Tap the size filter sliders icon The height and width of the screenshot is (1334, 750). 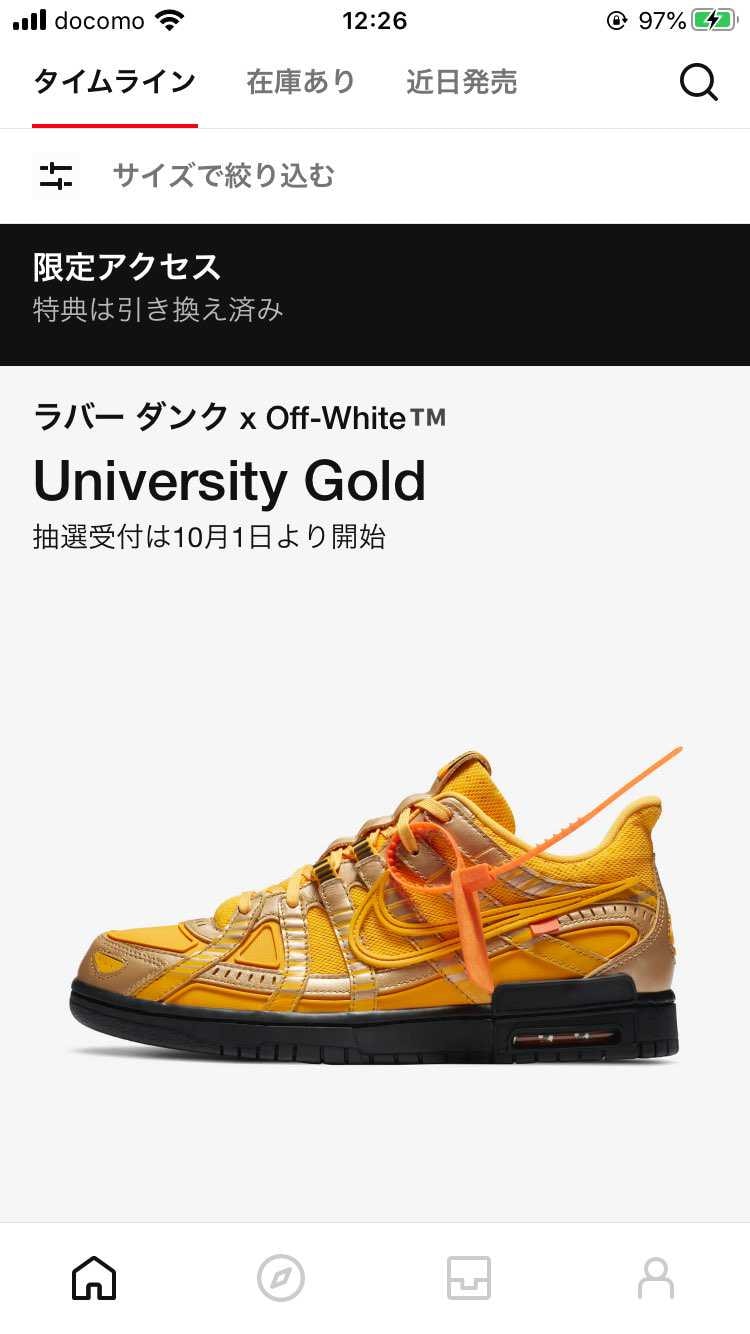coord(57,176)
